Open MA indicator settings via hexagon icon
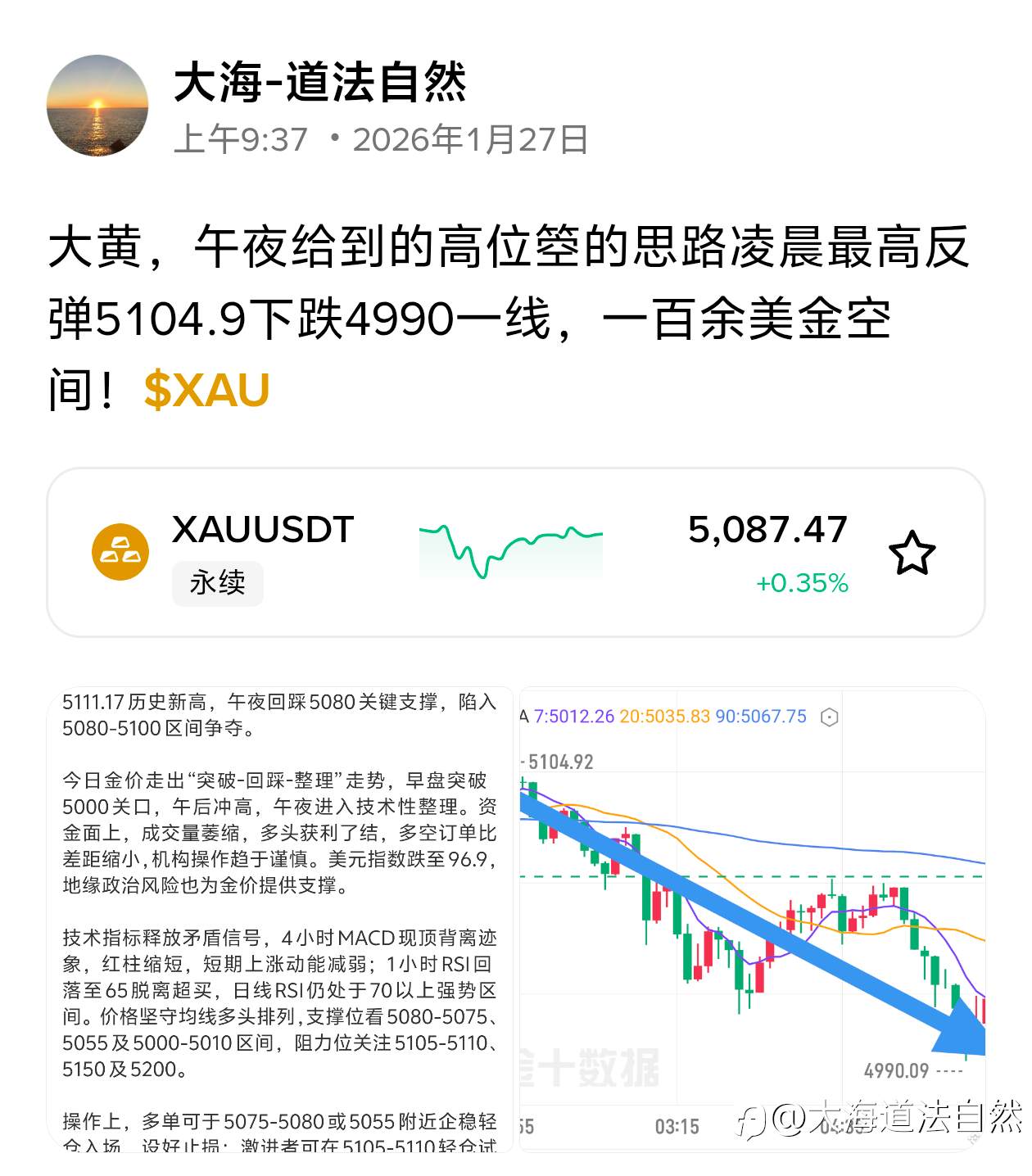 click(x=830, y=715)
